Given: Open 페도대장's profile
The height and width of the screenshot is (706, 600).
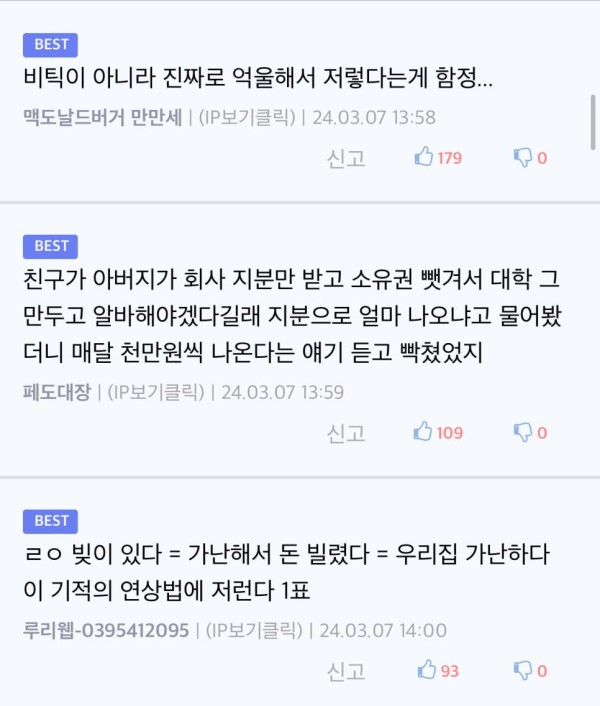Looking at the screenshot, I should (56, 392).
